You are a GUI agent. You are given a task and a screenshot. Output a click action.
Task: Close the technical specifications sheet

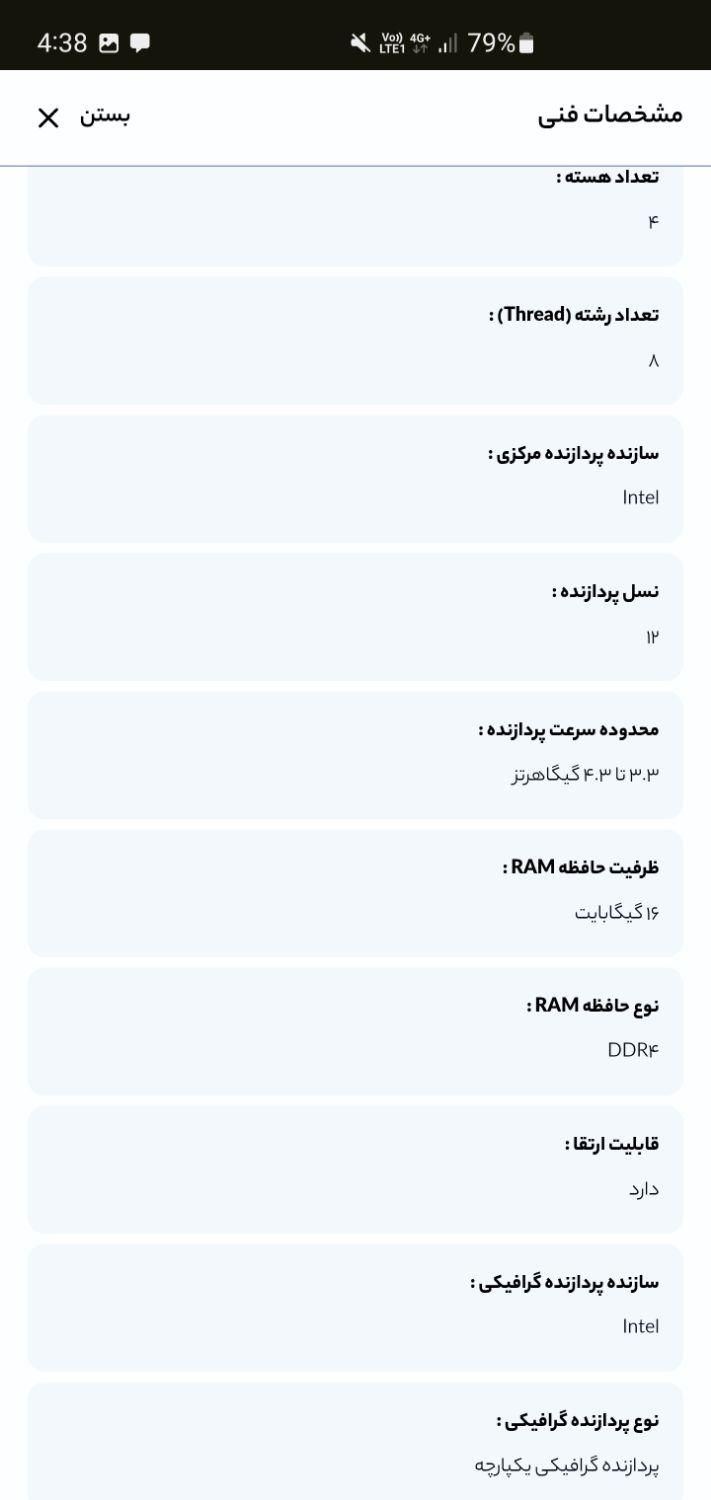click(x=49, y=118)
